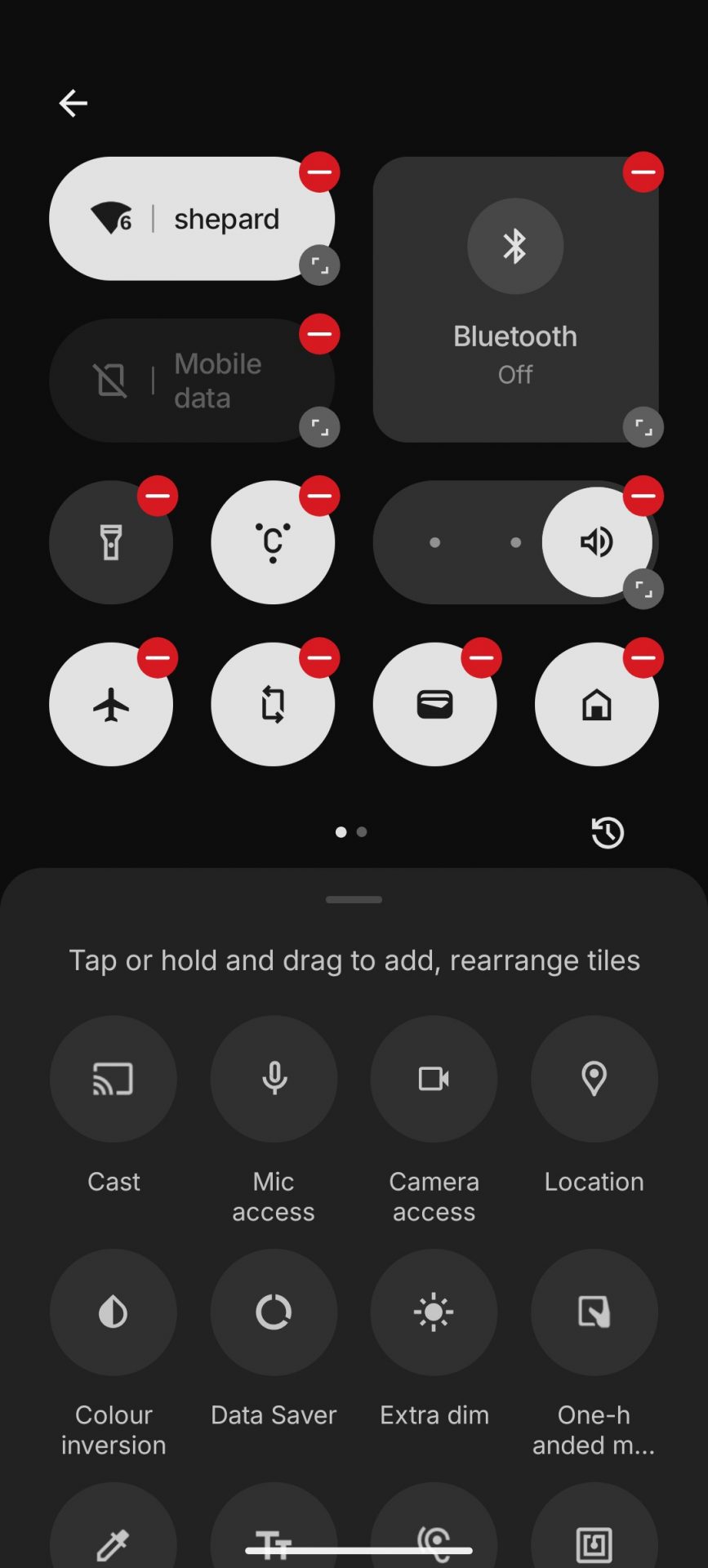Screen dimensions: 708x1568
Task: Add the Colour inversion tile
Action: (114, 1312)
